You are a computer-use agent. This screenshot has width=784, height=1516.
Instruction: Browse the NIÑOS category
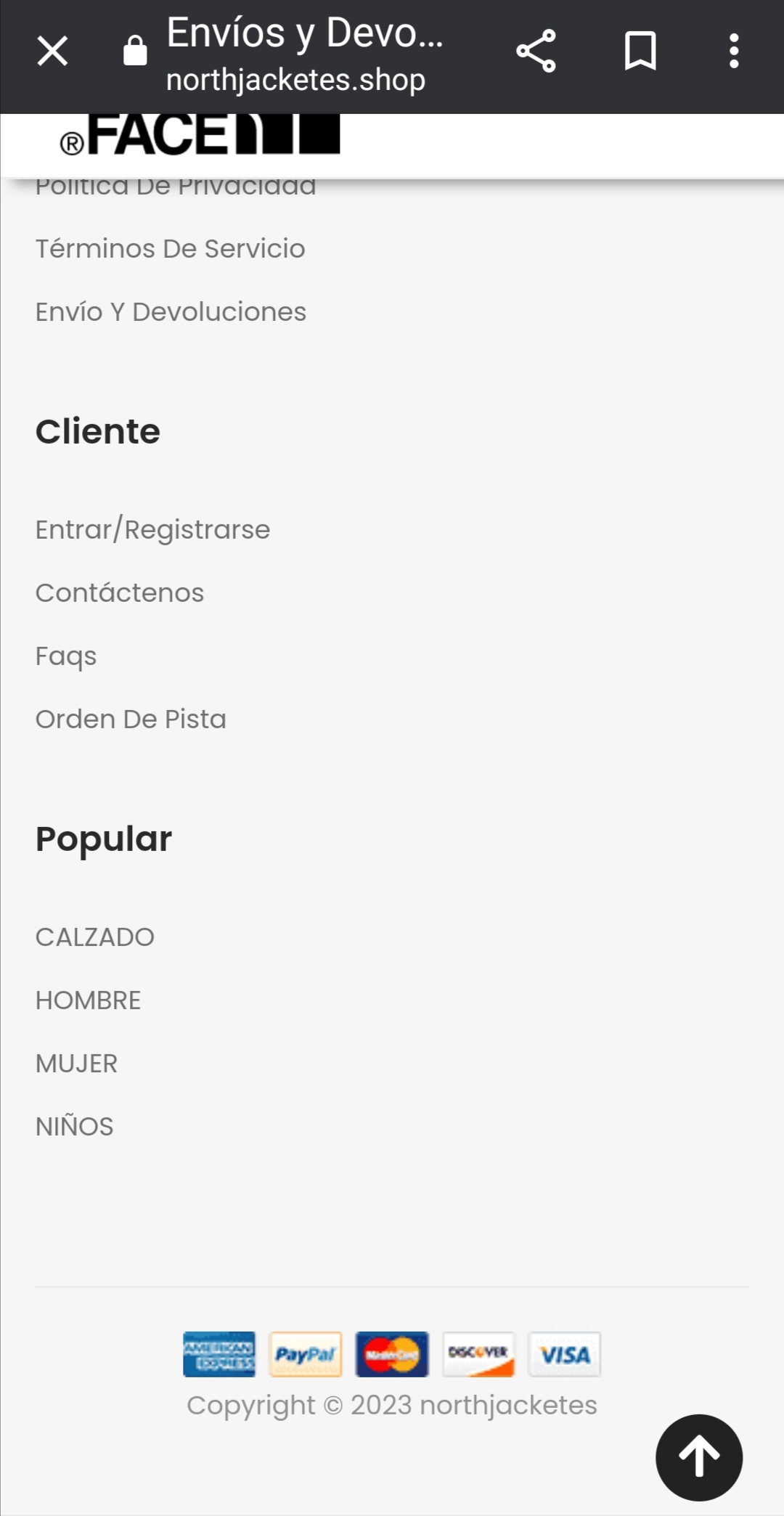[x=75, y=1127]
